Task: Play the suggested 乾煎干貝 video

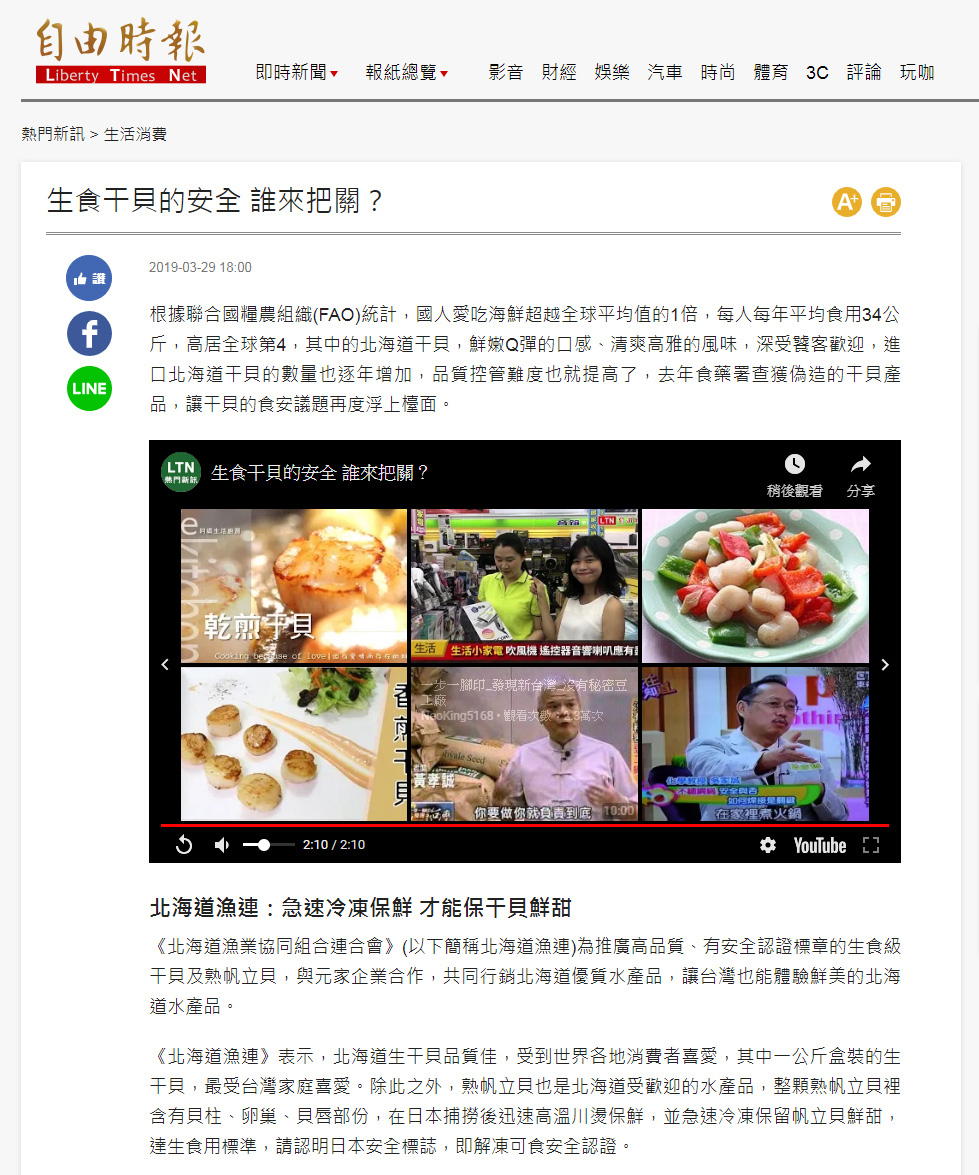Action: click(293, 586)
